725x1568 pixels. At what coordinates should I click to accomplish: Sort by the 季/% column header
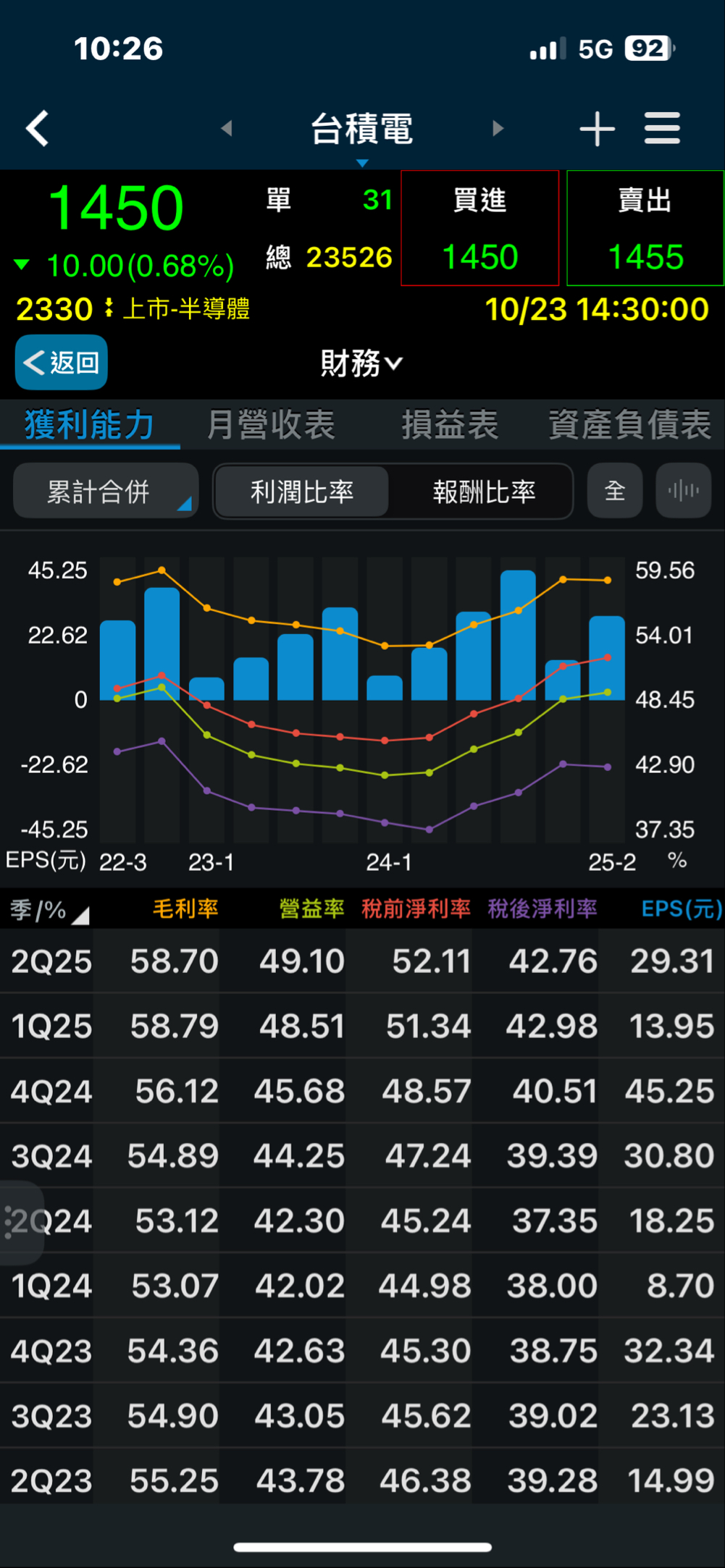click(x=48, y=910)
